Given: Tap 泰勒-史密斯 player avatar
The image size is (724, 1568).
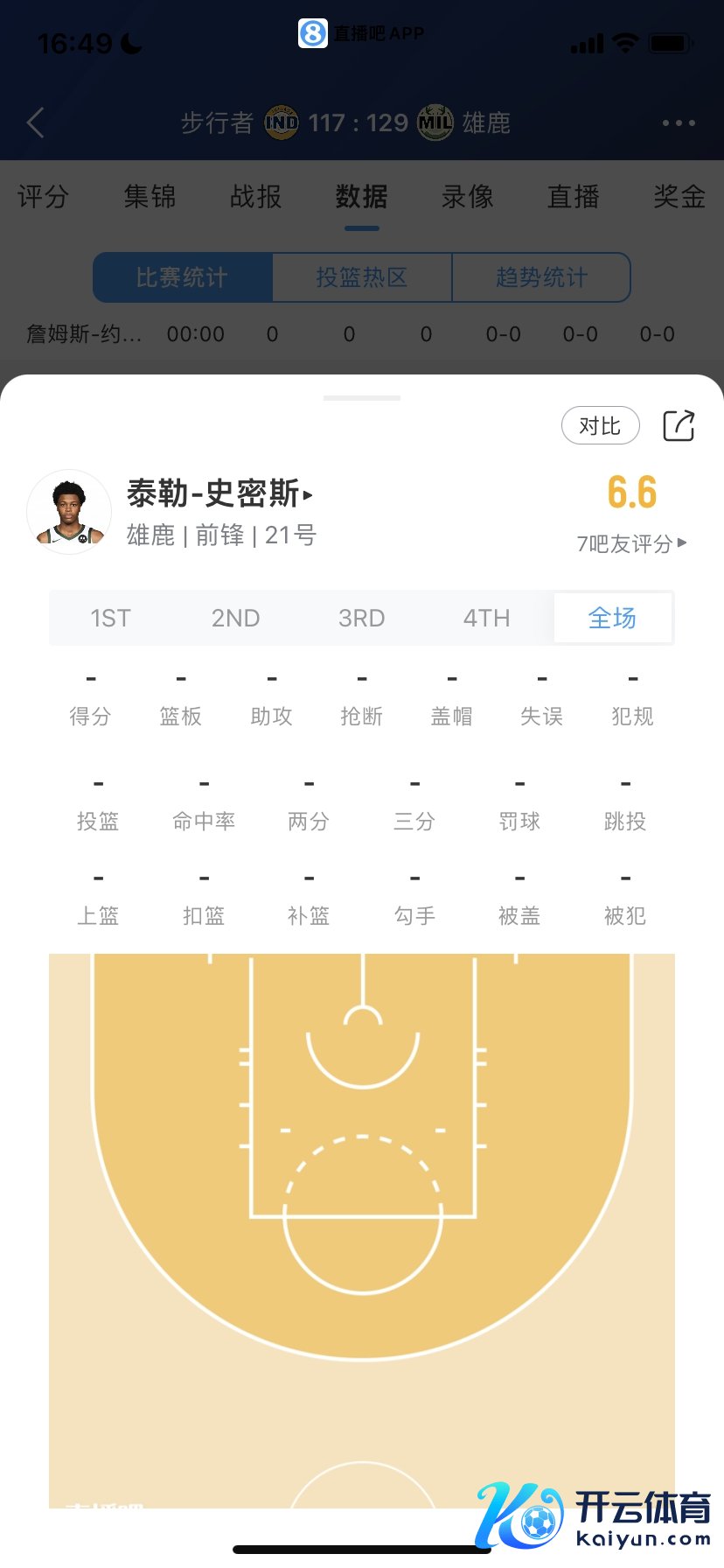Looking at the screenshot, I should point(69,512).
